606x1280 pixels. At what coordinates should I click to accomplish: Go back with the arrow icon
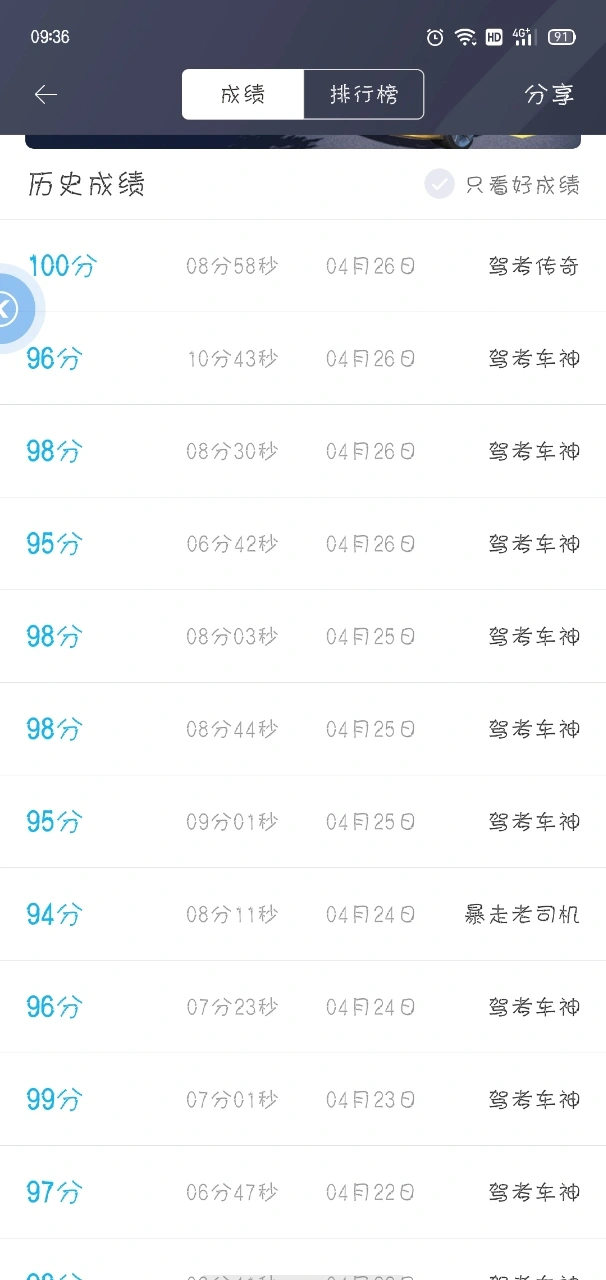click(x=46, y=95)
